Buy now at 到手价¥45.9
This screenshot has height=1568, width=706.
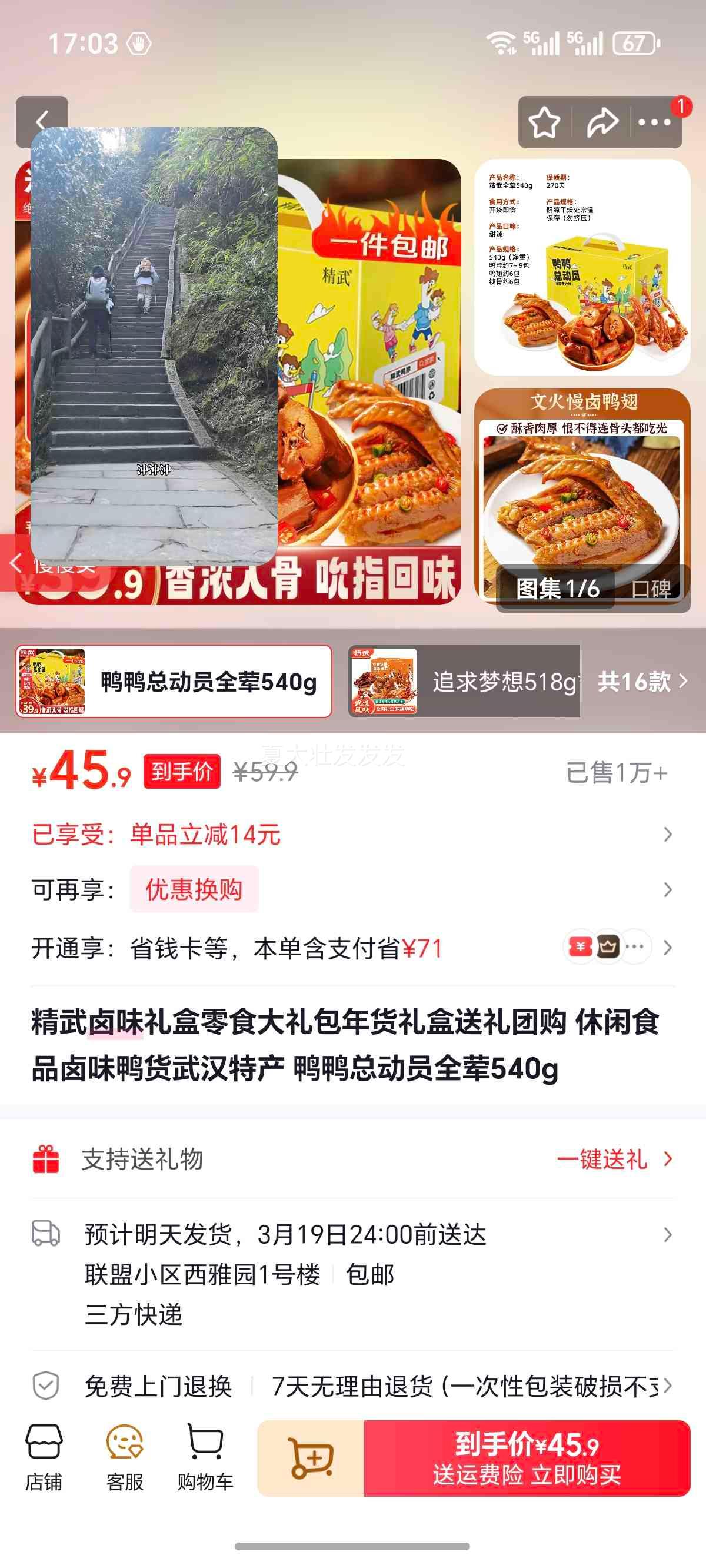pos(527,1459)
